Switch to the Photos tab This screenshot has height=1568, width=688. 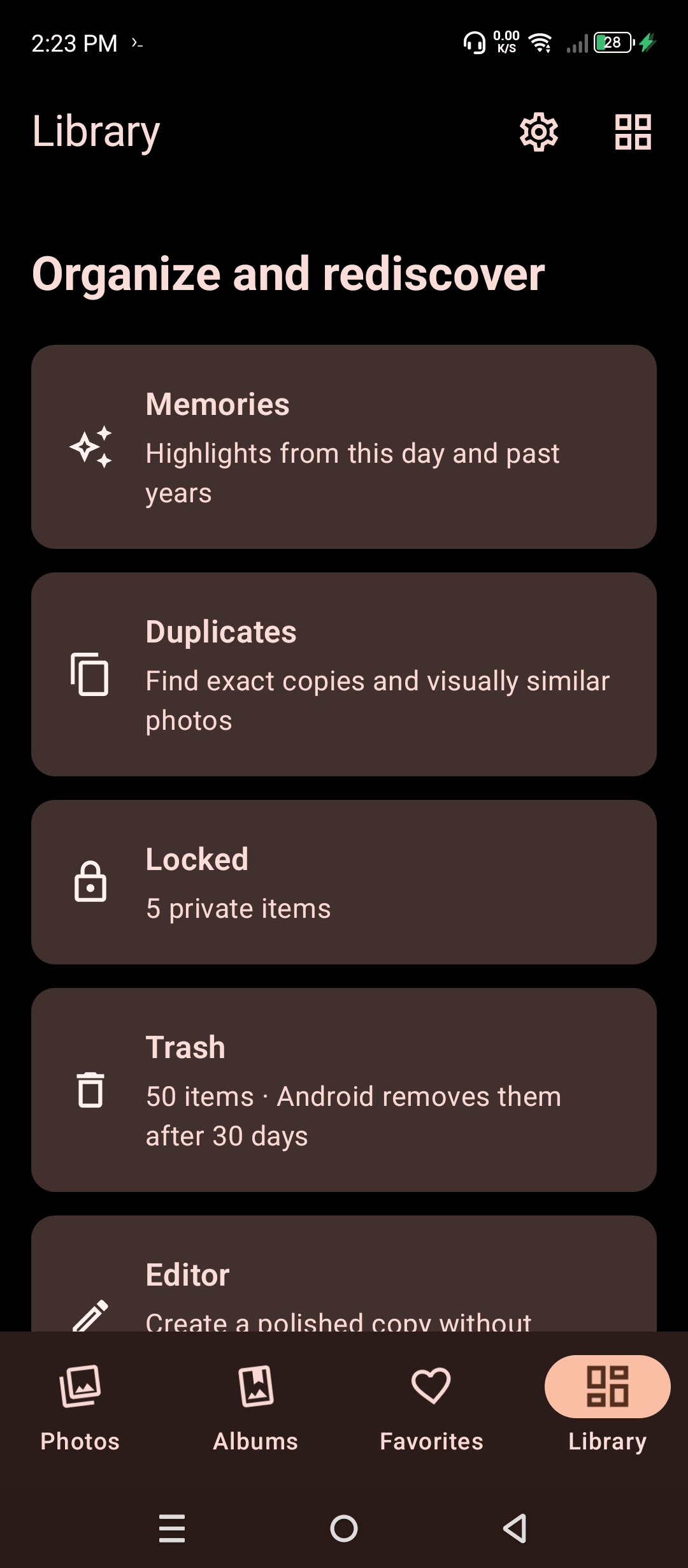coord(80,1410)
